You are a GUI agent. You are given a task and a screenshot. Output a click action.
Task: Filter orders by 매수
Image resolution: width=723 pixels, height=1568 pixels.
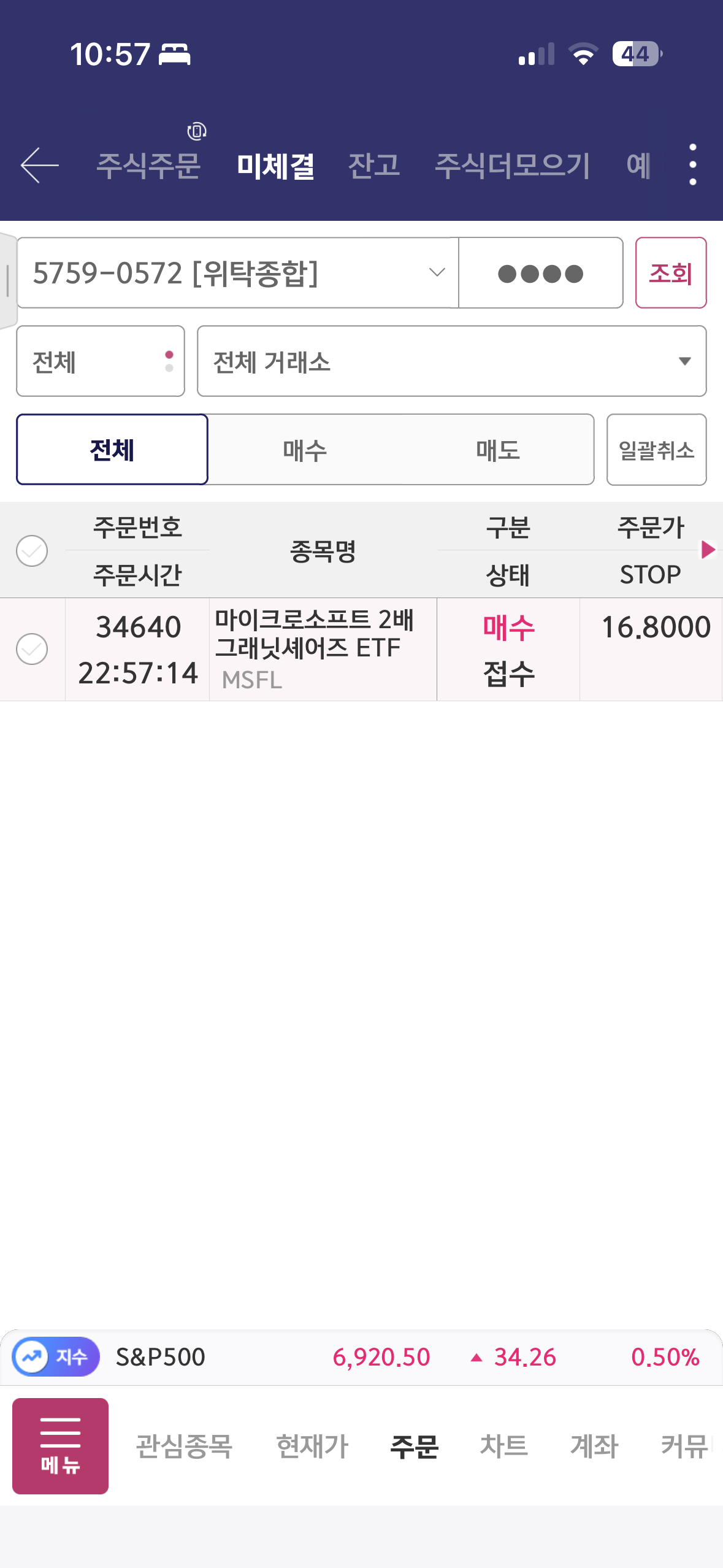305,450
